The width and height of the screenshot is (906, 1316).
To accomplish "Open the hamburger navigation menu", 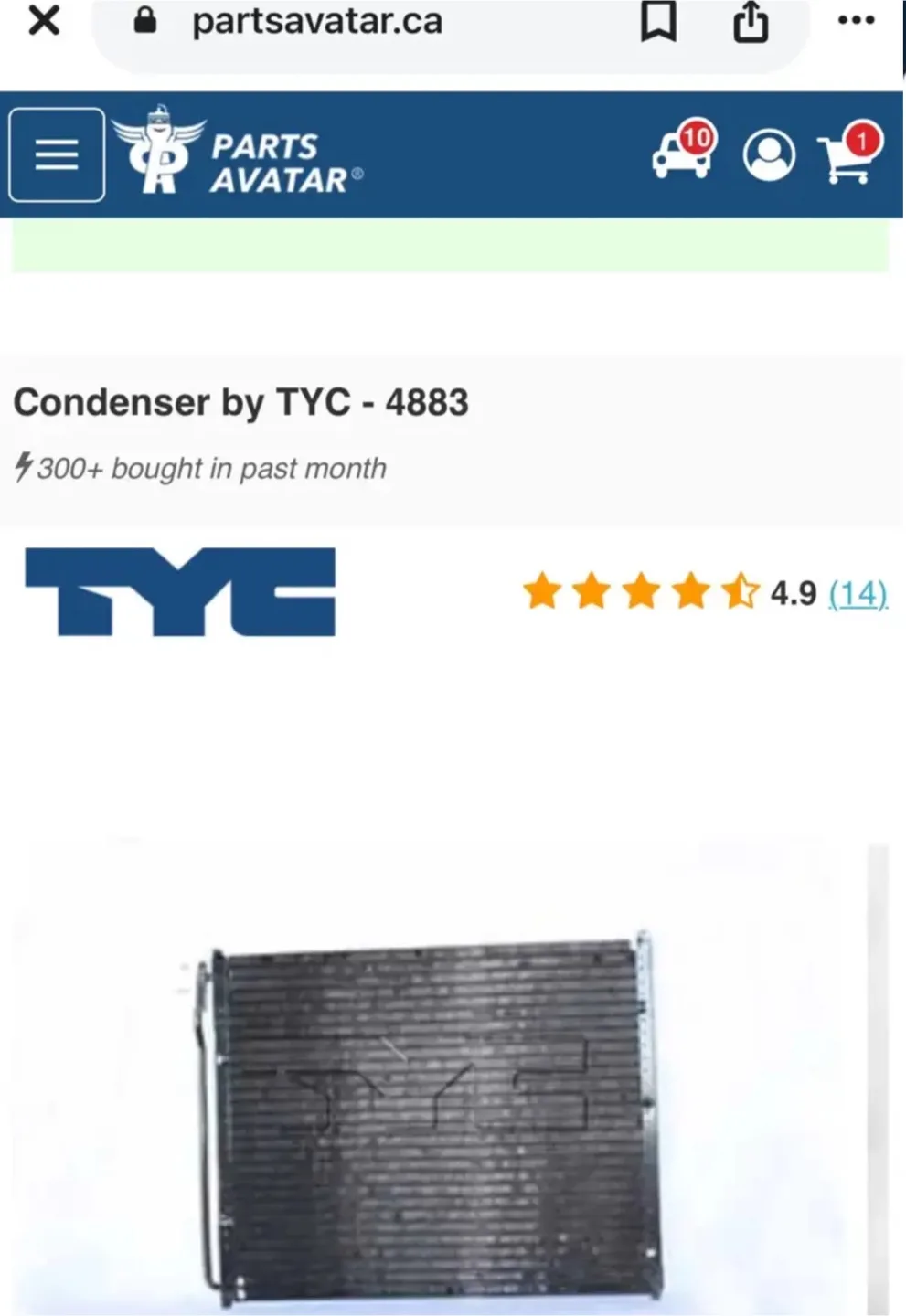I will [x=55, y=154].
